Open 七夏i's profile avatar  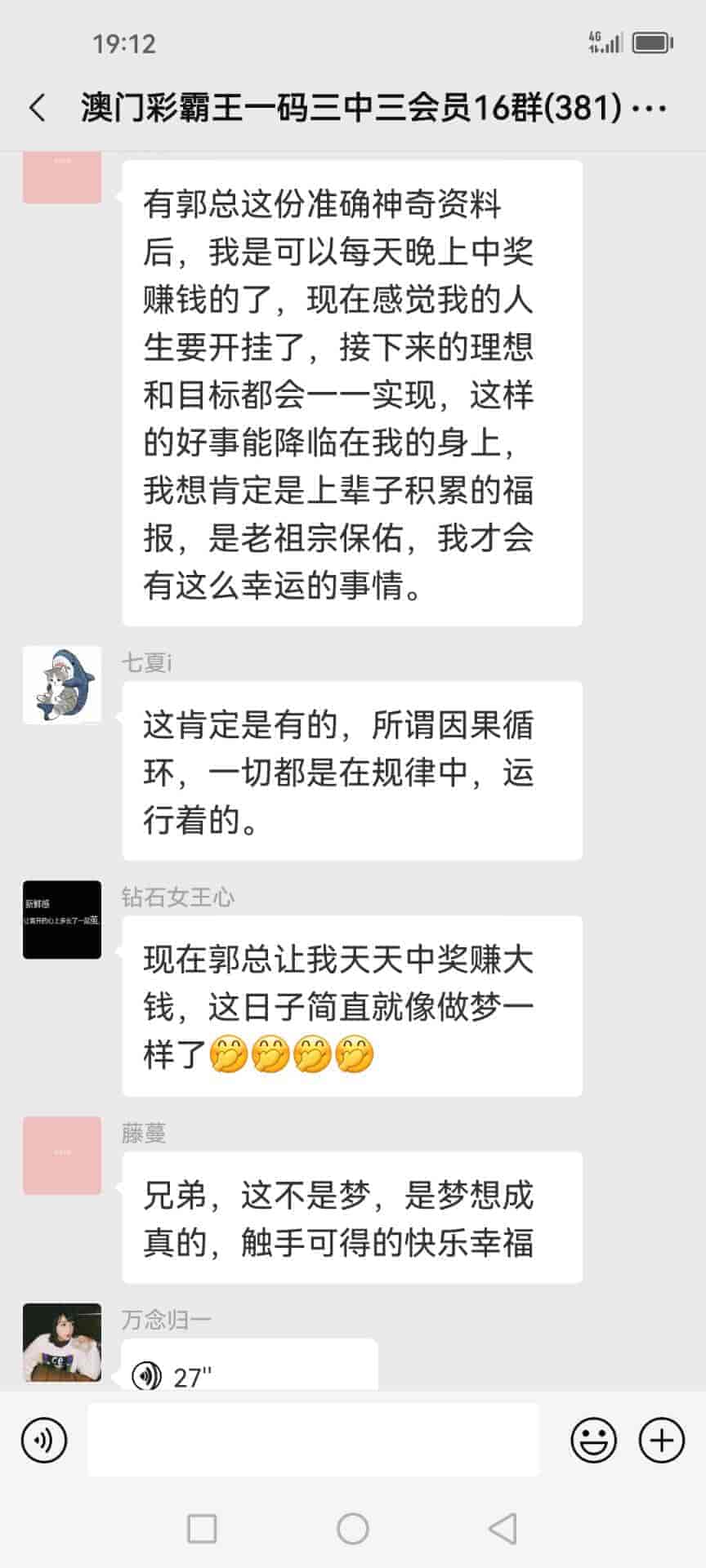point(62,685)
